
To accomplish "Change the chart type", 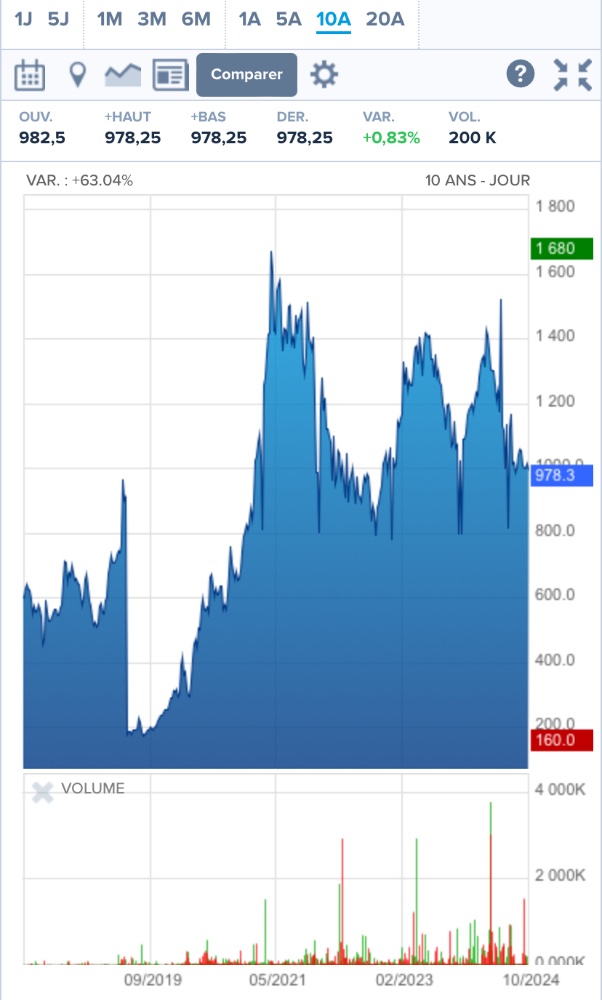I will coord(123,75).
